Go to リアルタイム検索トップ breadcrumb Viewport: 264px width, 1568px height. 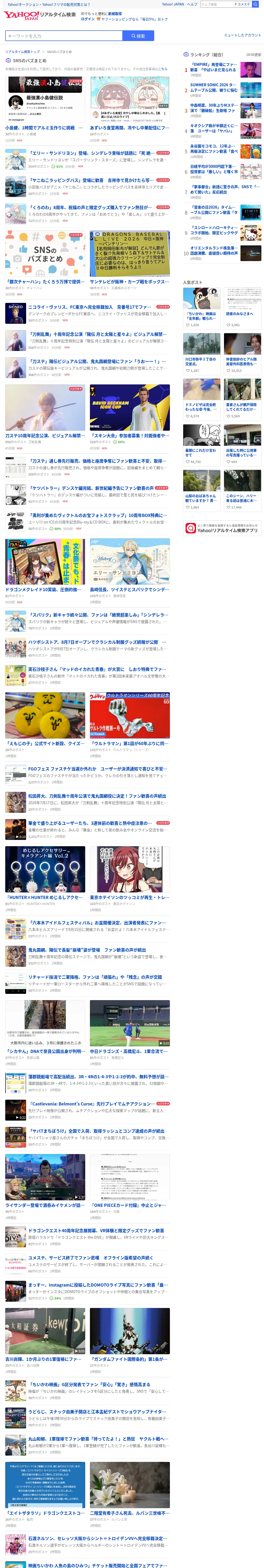[22, 52]
